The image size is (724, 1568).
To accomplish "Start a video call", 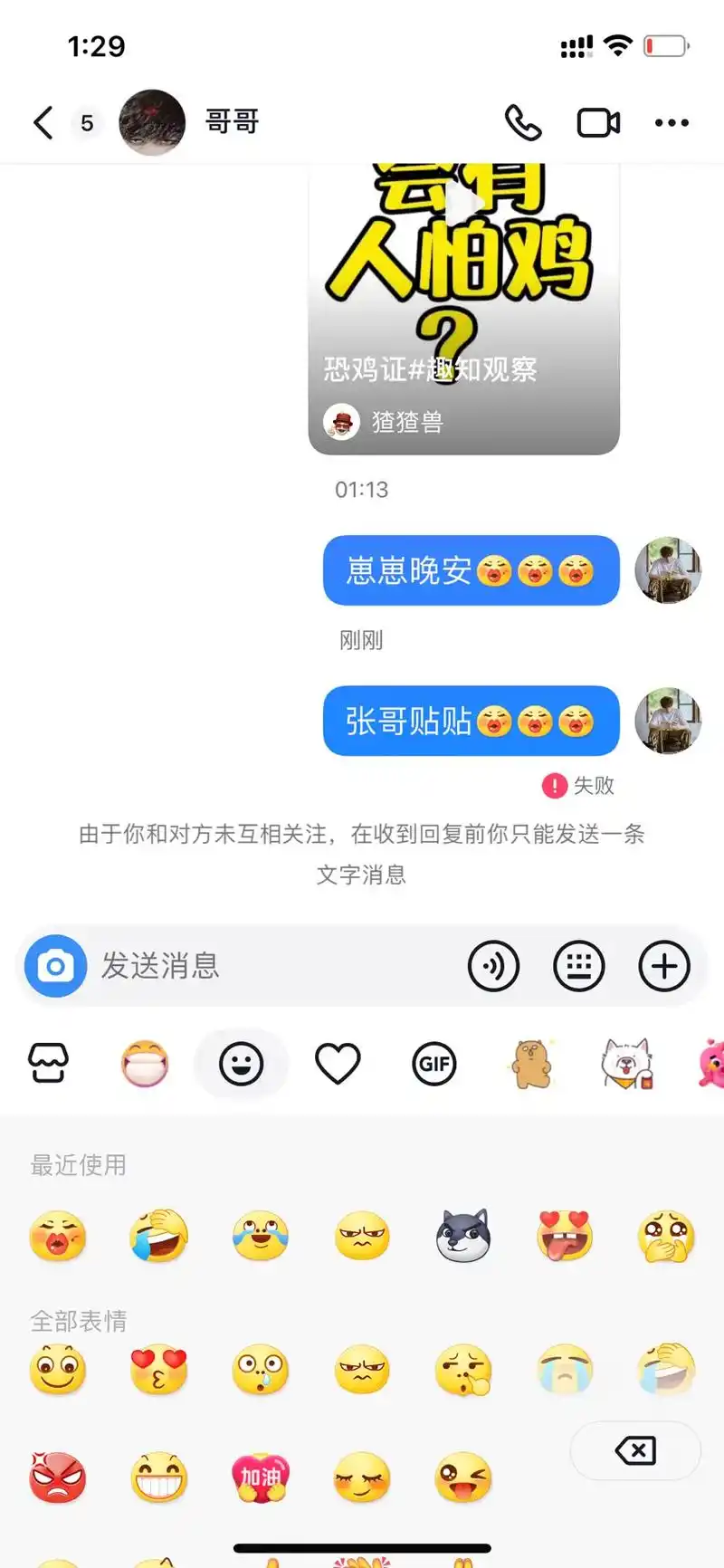I will click(x=599, y=121).
